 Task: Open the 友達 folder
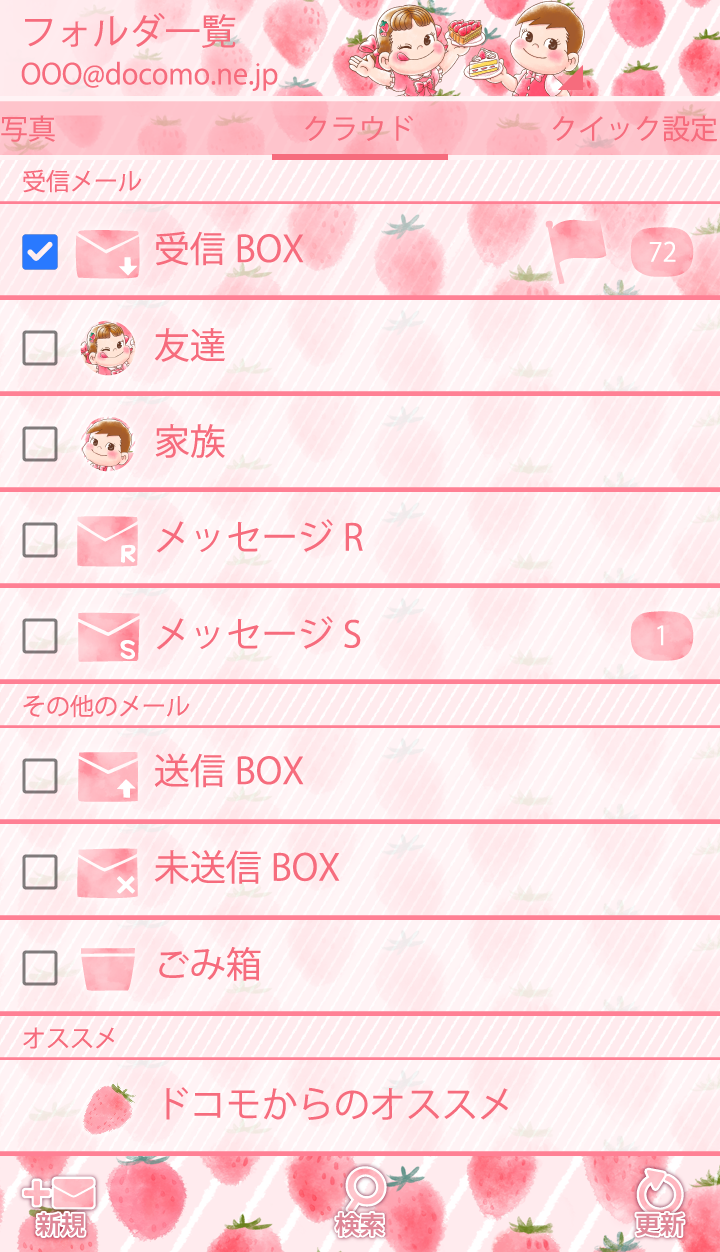190,346
